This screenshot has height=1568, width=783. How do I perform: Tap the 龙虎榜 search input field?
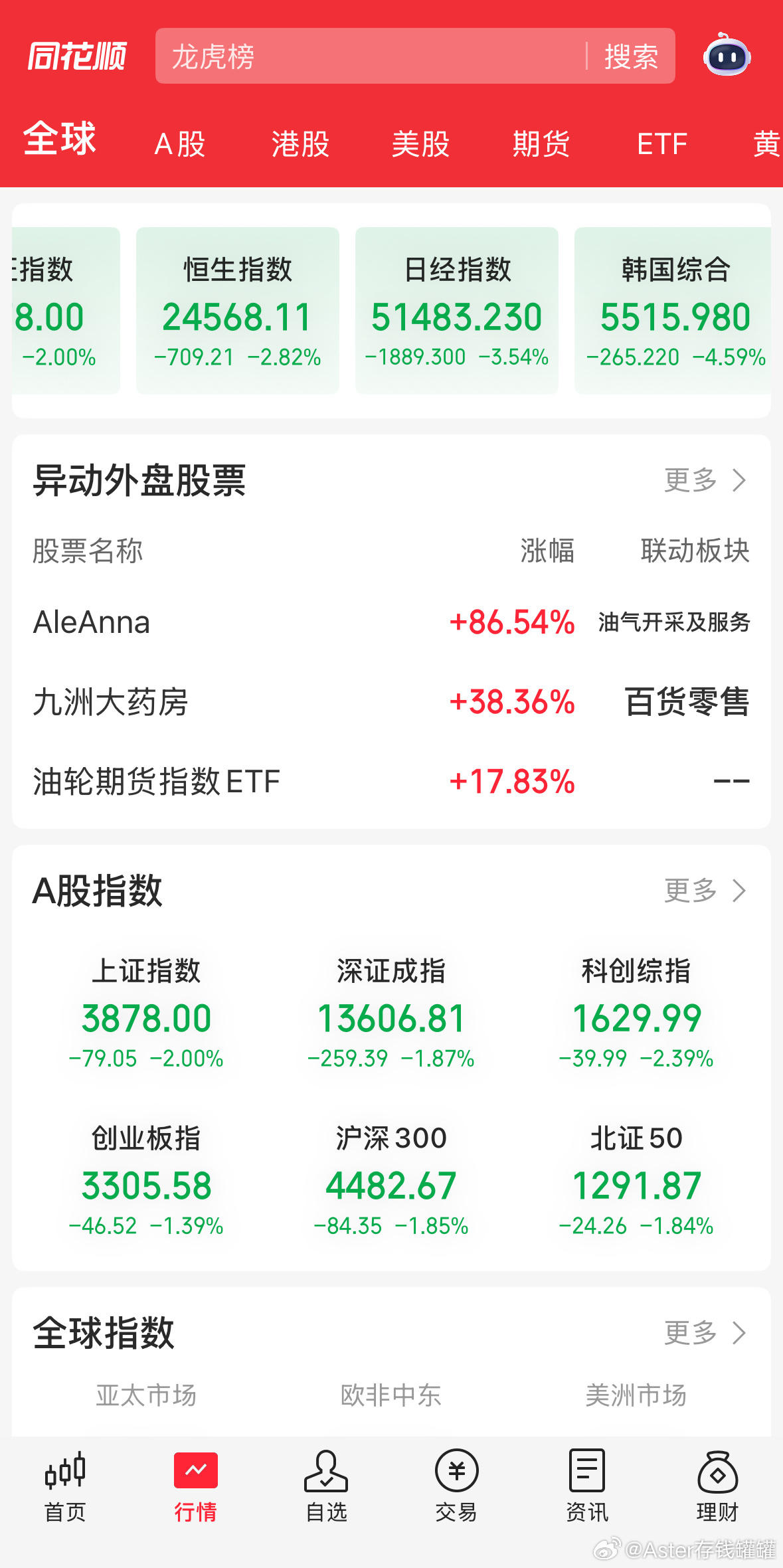[365, 57]
